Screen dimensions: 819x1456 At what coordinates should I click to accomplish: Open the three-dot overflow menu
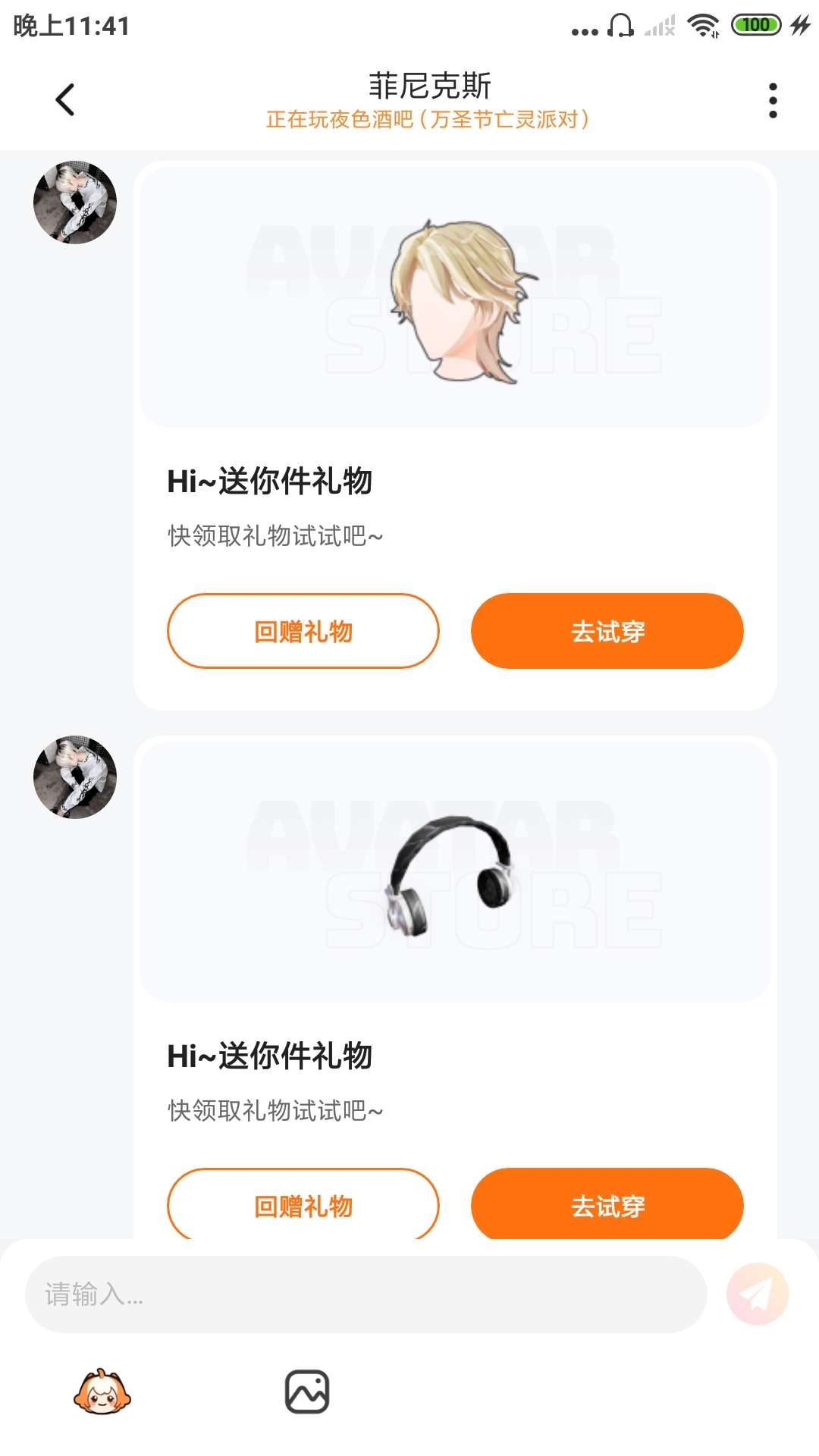coord(772,100)
